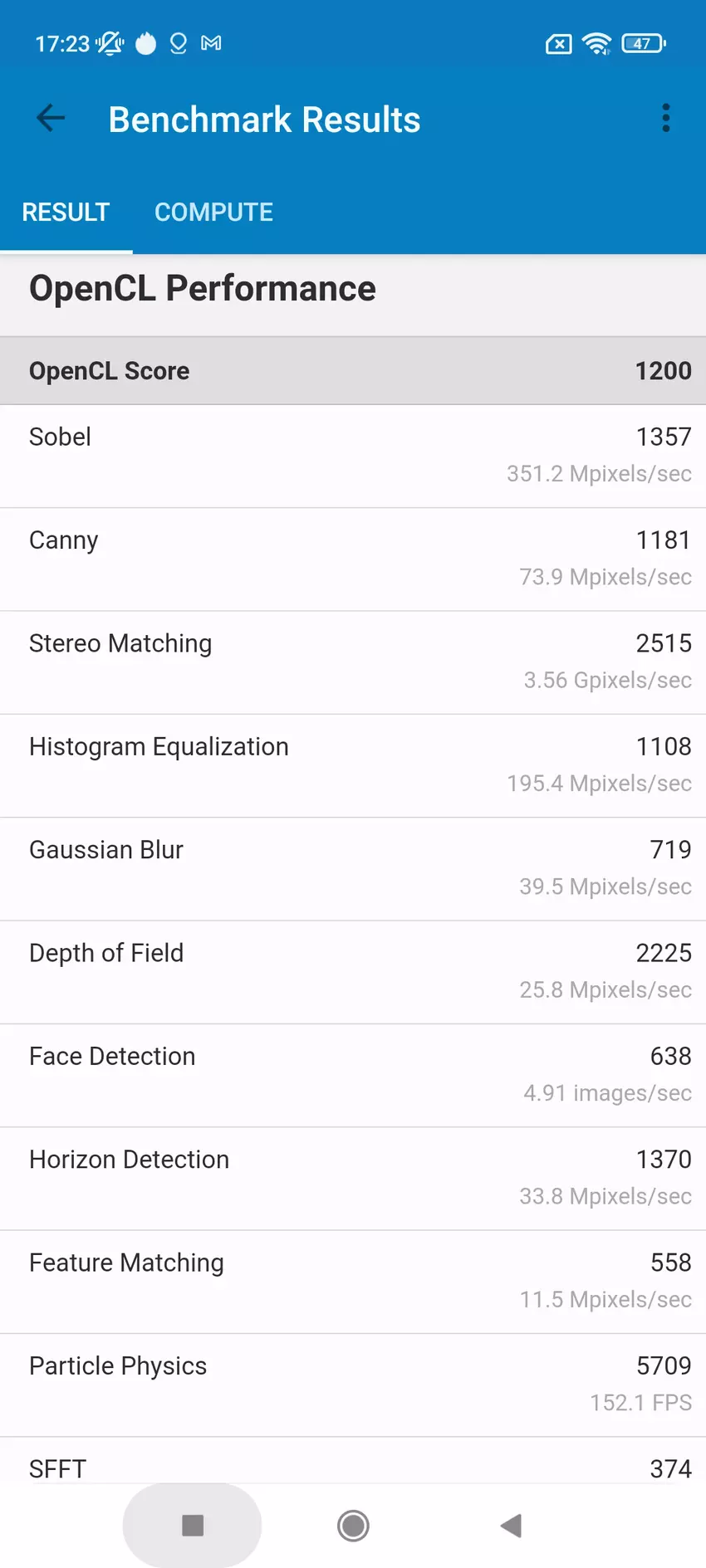Open recent apps via the square button
The width and height of the screenshot is (706, 1568).
coord(193,1525)
